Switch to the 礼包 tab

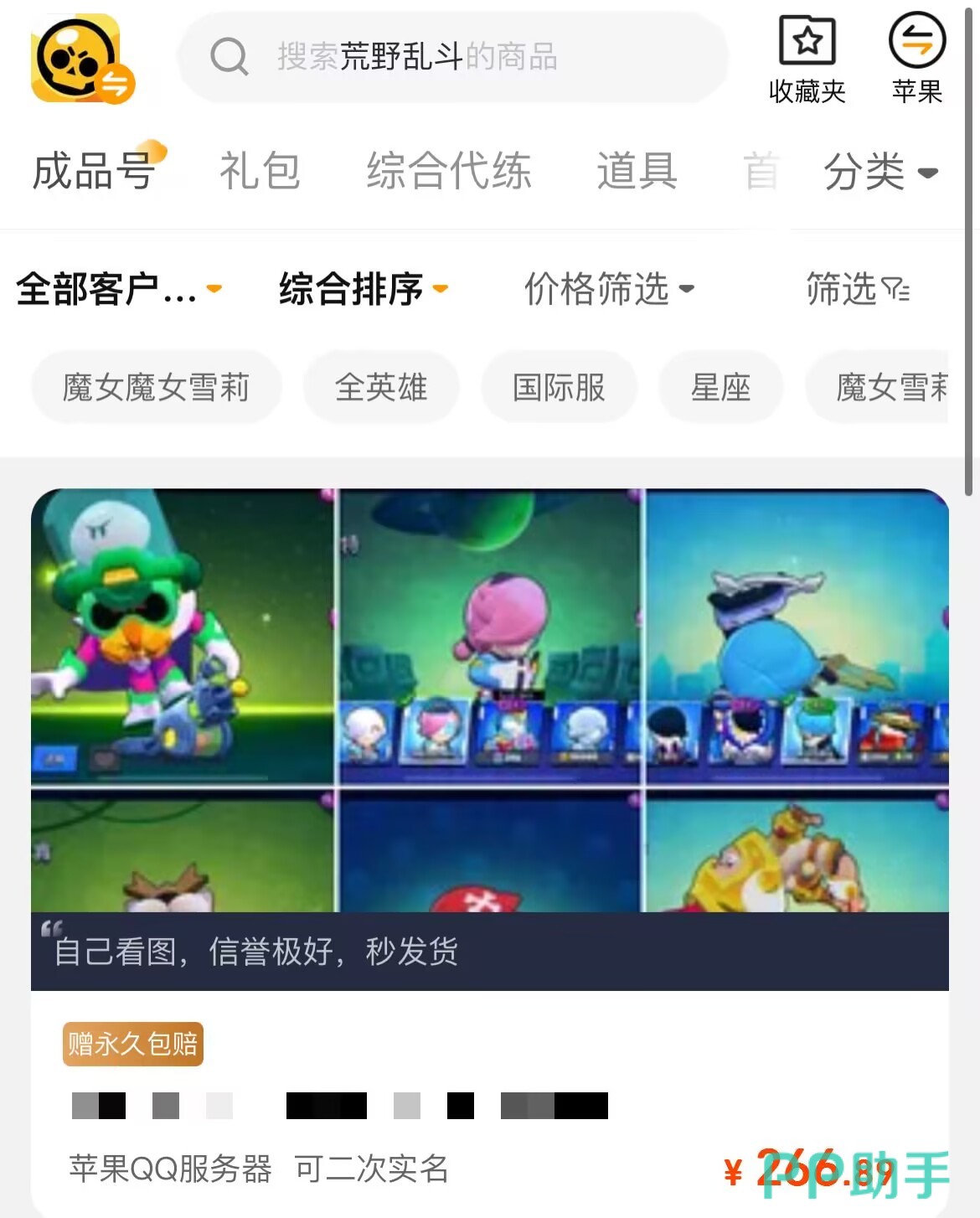(x=260, y=171)
